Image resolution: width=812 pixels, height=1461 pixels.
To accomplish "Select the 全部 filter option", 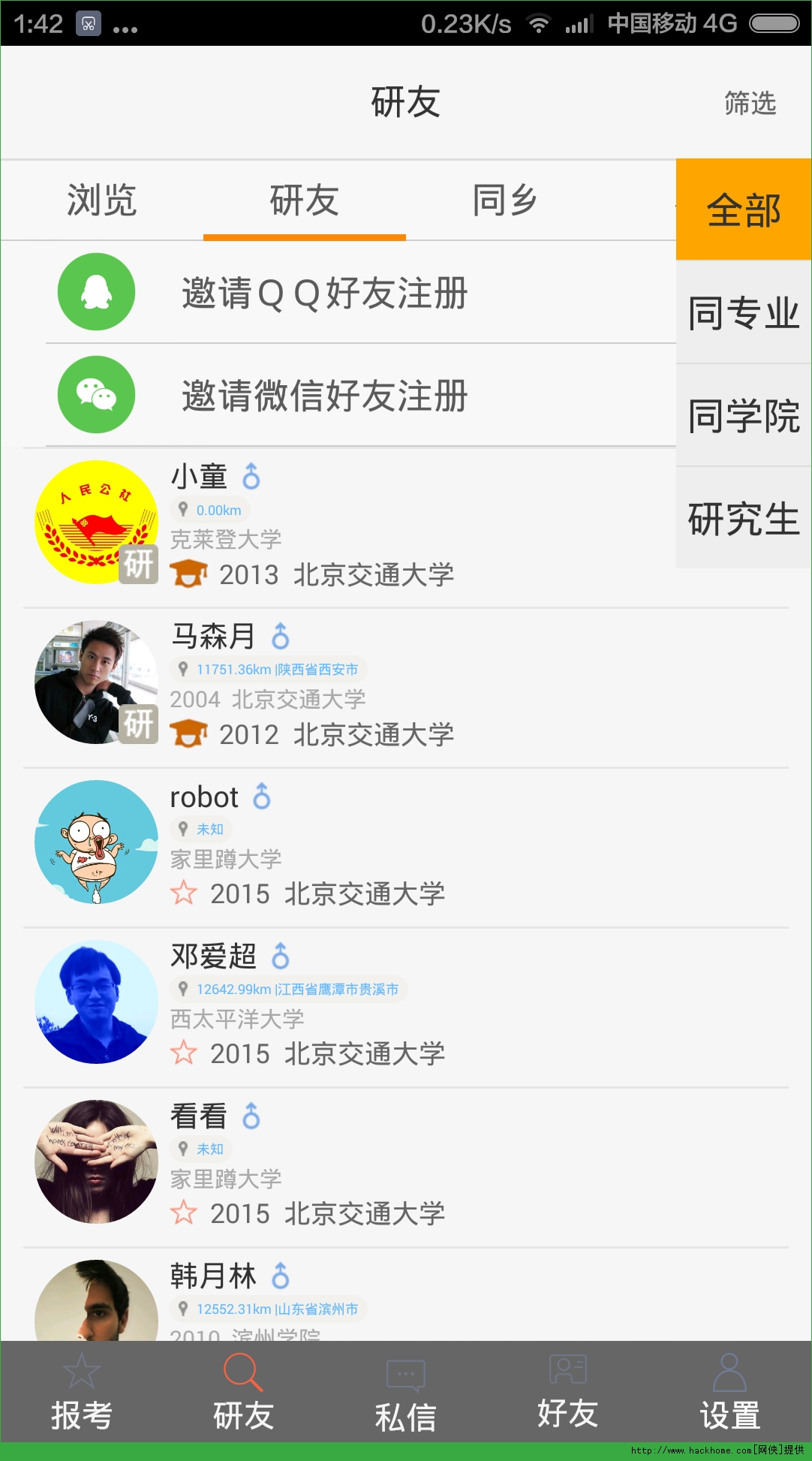I will click(743, 210).
